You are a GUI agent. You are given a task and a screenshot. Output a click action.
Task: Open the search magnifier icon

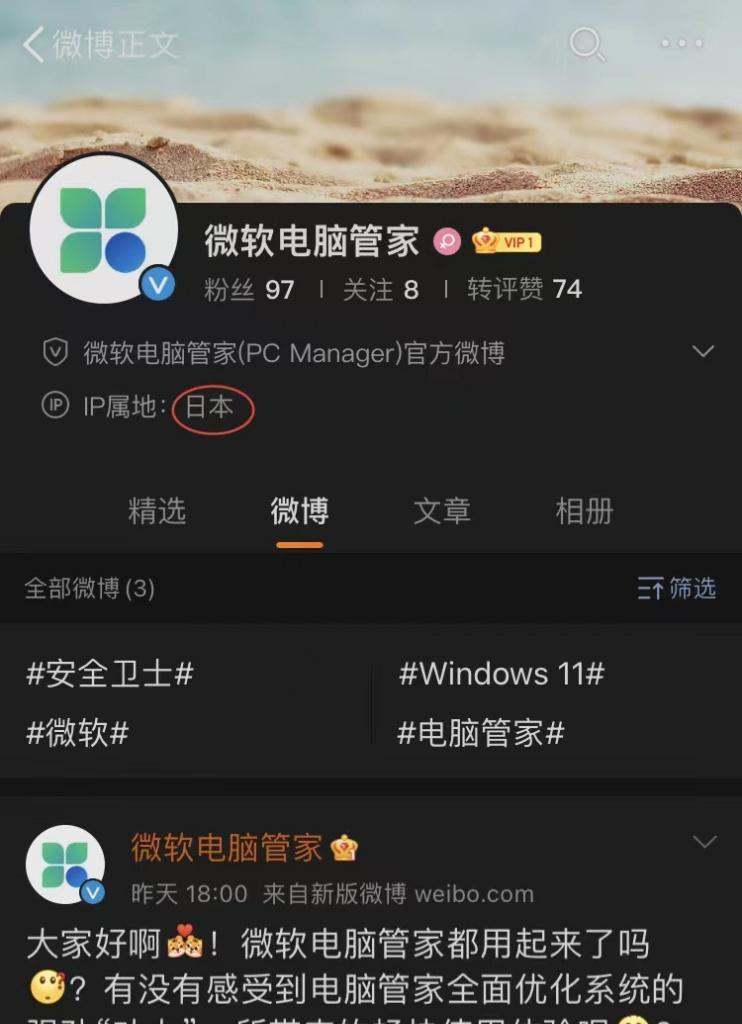pyautogui.click(x=587, y=43)
